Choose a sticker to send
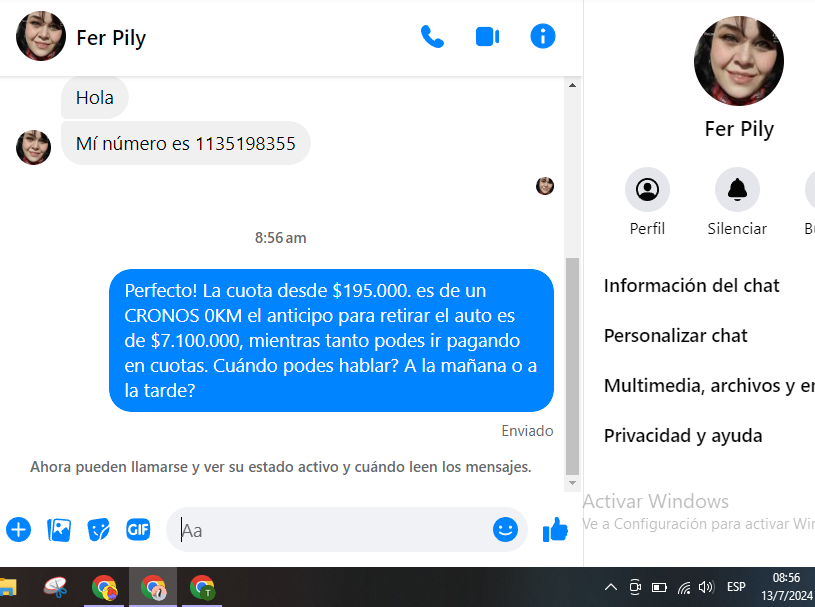Viewport: 815px width, 607px height. tap(98, 530)
